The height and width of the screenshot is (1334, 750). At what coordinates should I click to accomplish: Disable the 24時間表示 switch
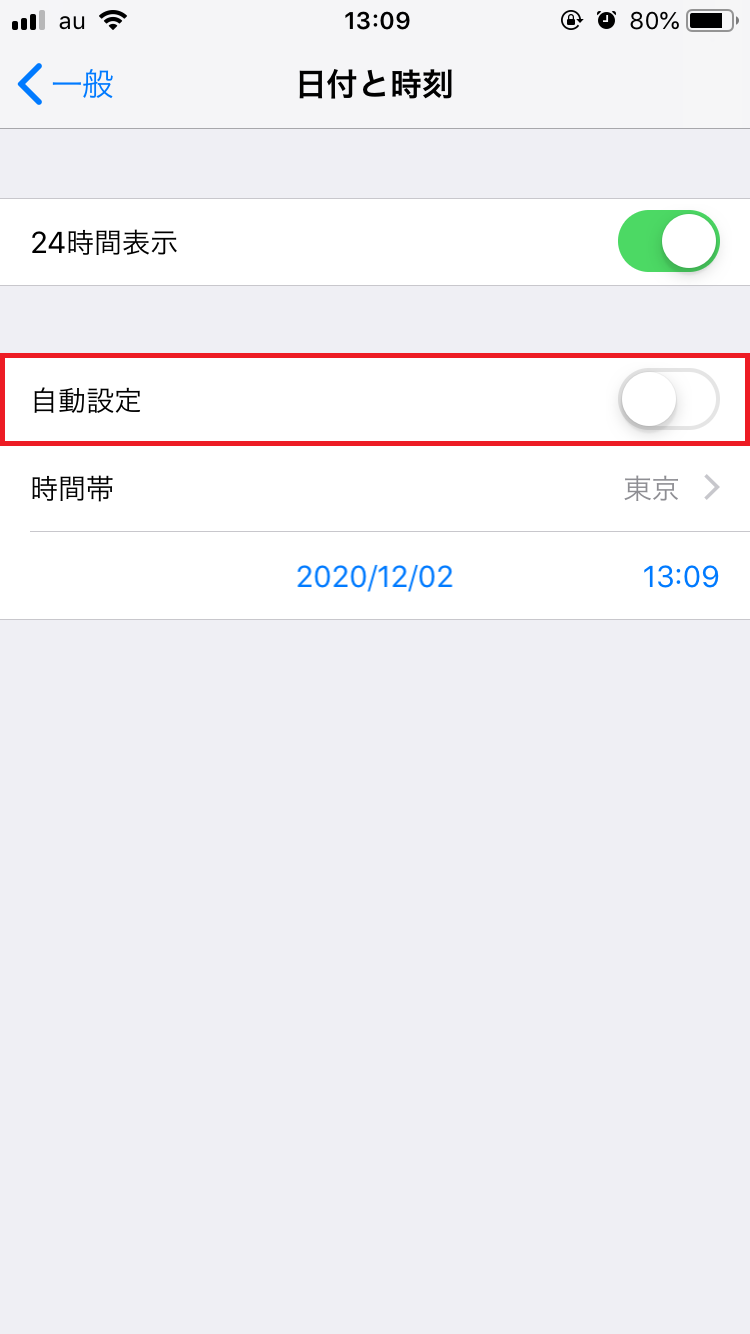pos(668,241)
